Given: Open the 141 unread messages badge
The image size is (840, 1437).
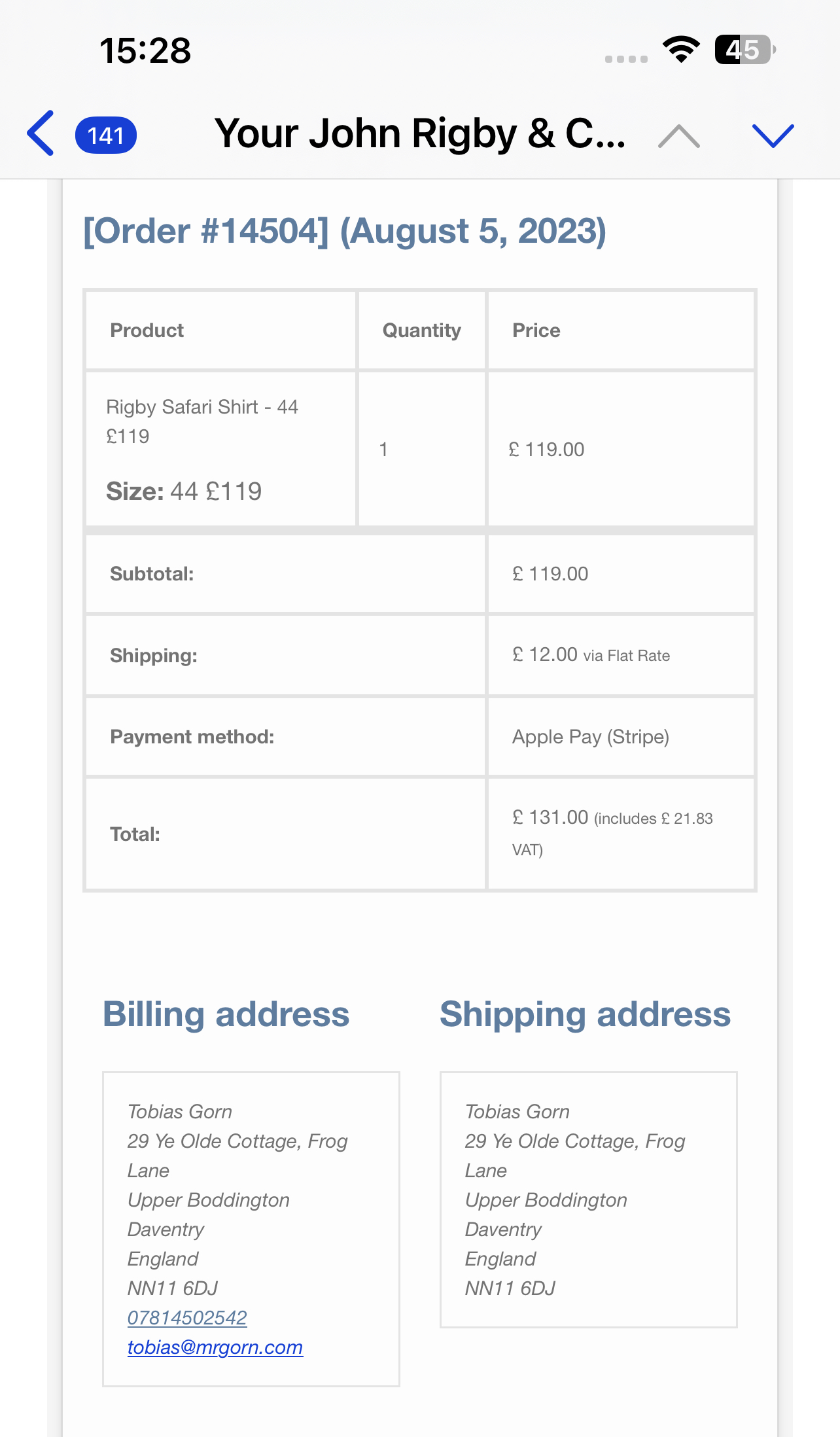Looking at the screenshot, I should pyautogui.click(x=106, y=135).
